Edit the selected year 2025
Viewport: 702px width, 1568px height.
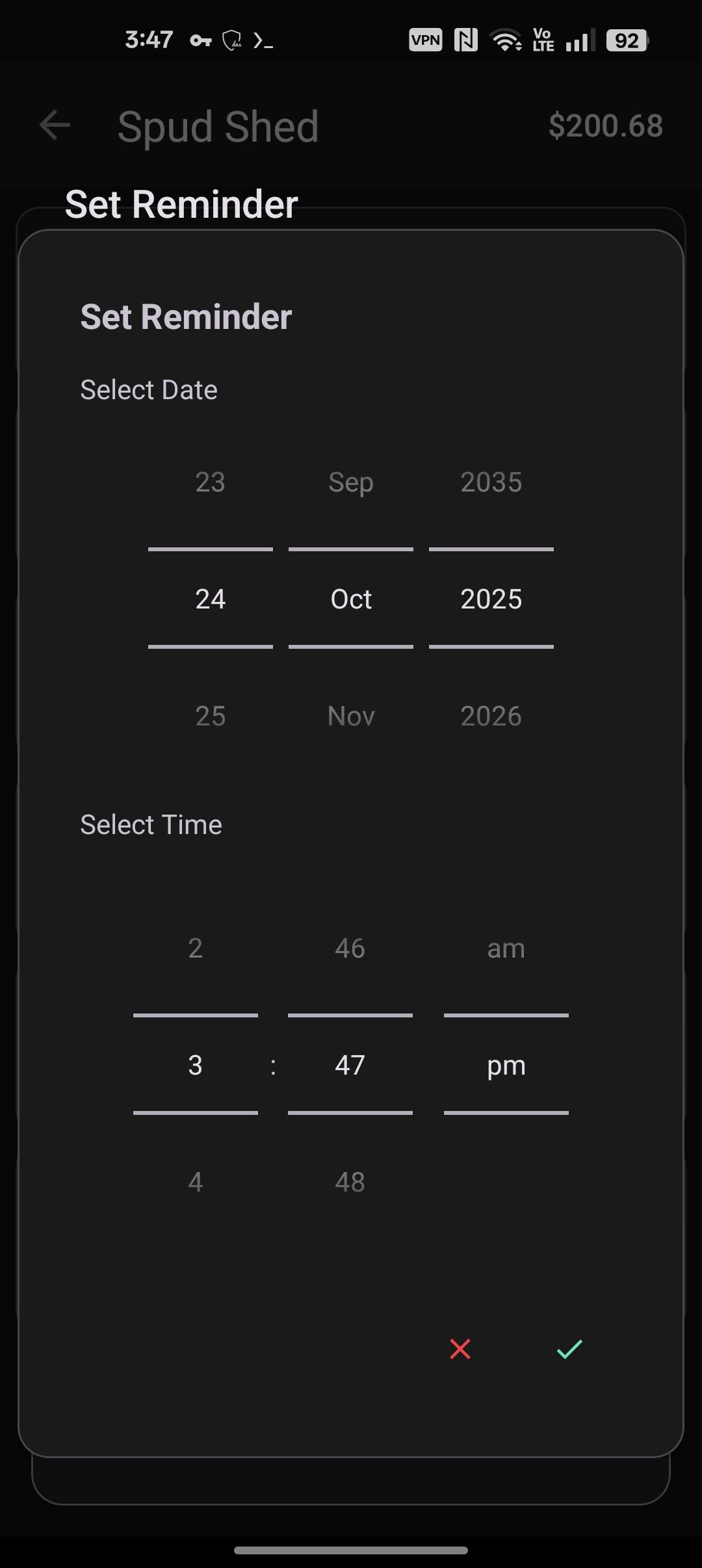coord(491,599)
